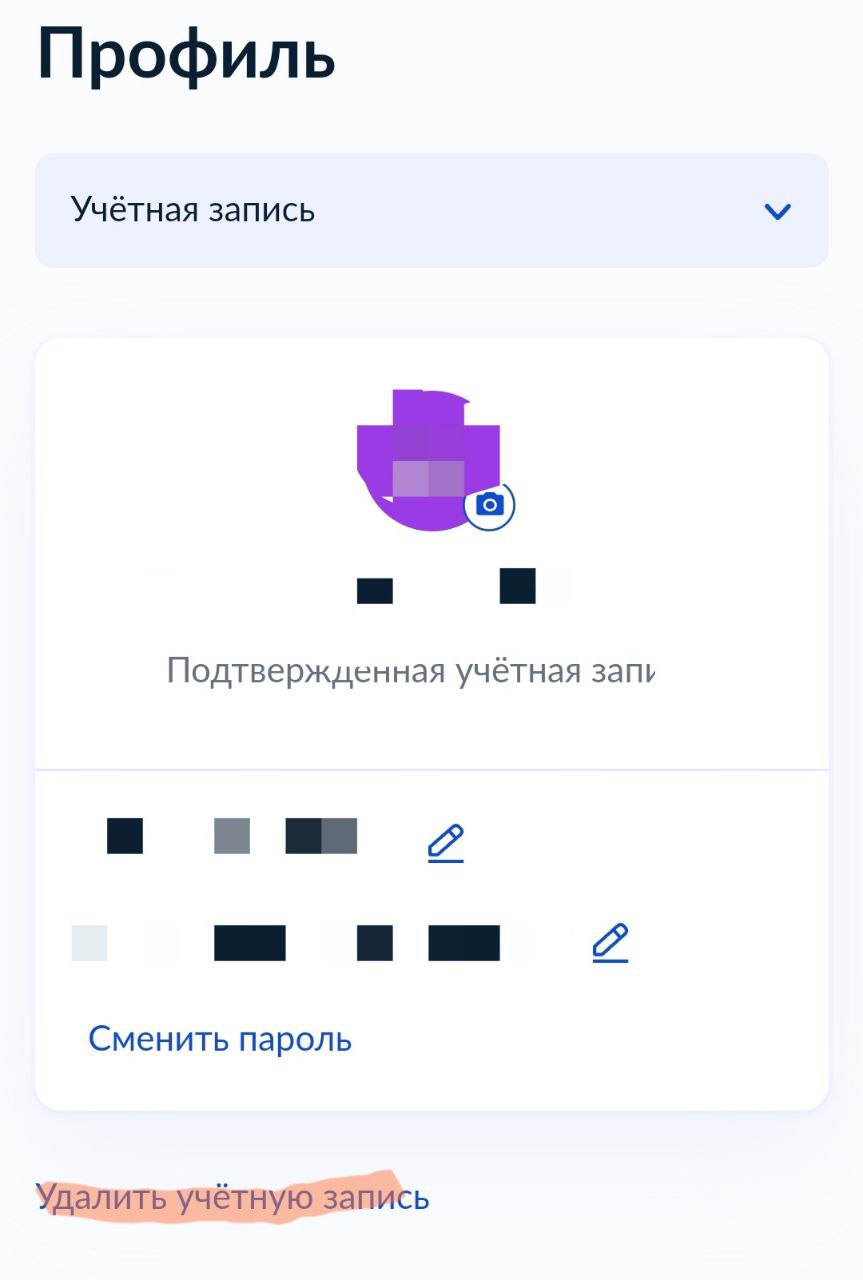Edit the first contact field with pencil
This screenshot has height=1280, width=863.
click(446, 843)
